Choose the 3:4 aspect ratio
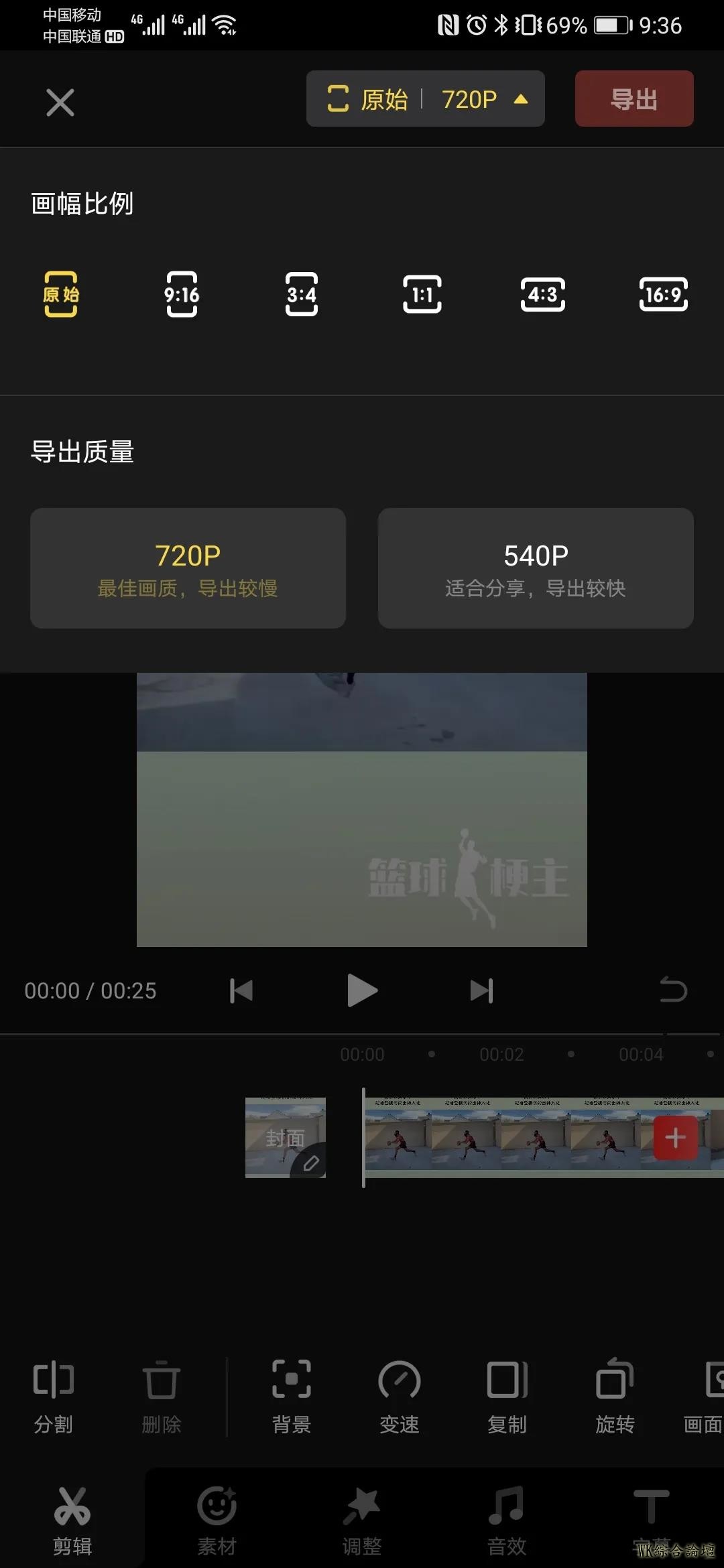Image resolution: width=724 pixels, height=1568 pixels. [302, 294]
